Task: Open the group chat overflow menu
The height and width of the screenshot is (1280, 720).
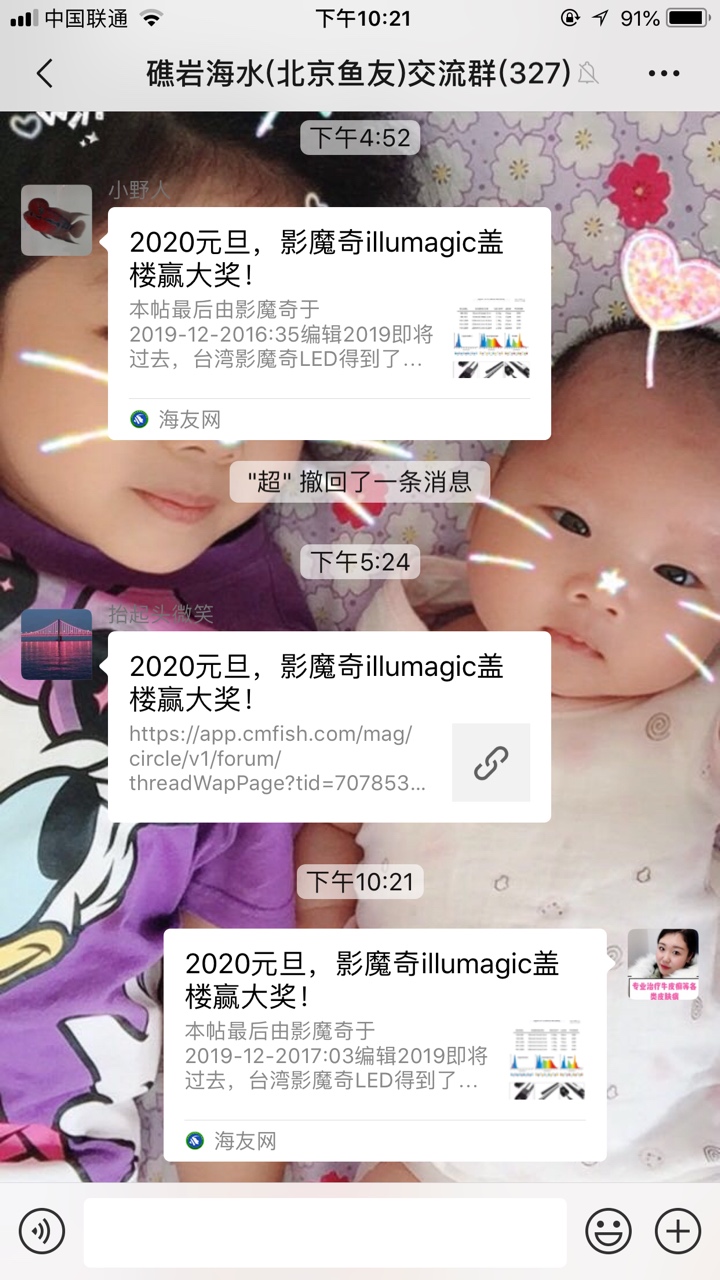Action: pos(663,74)
